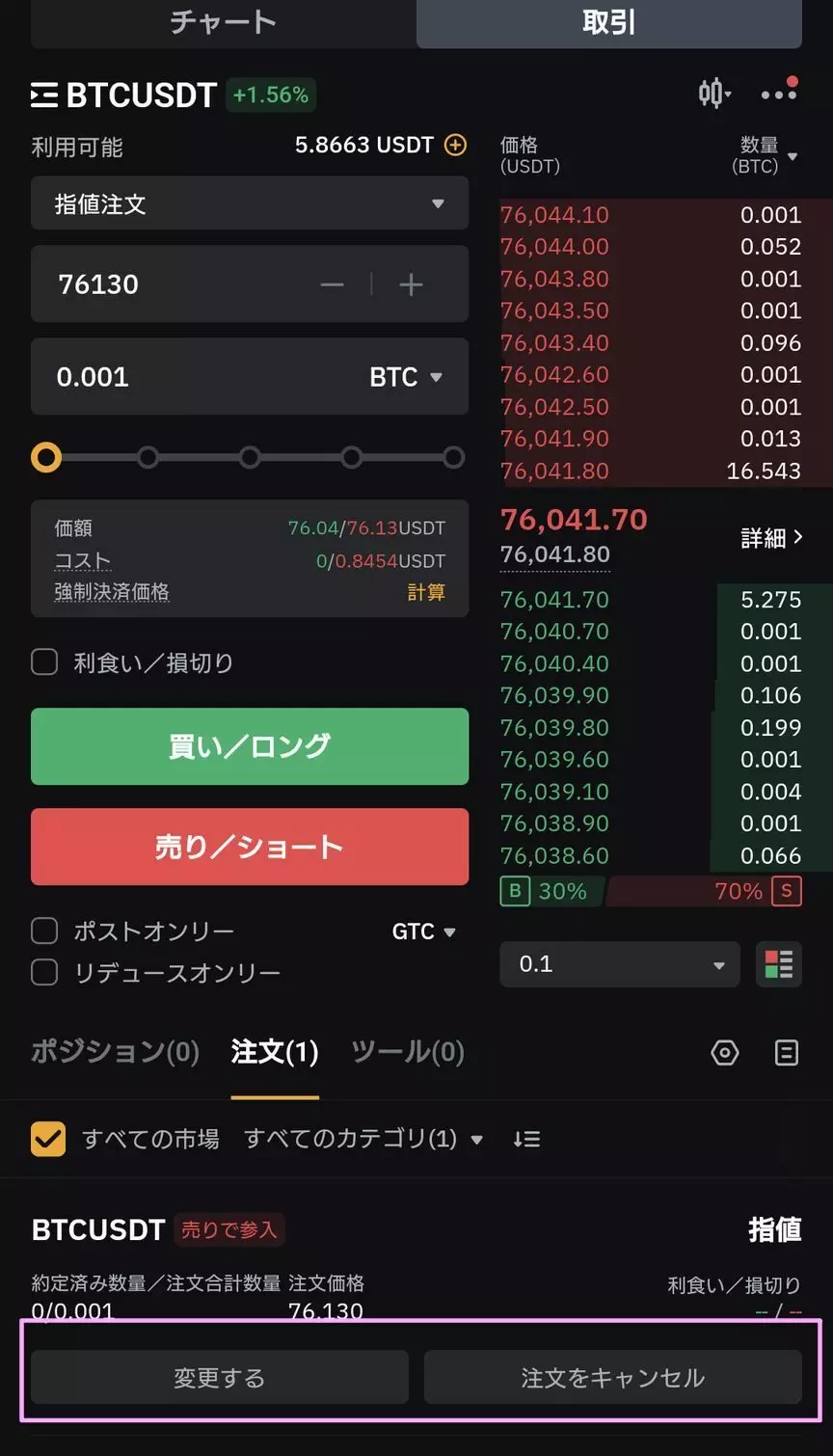The image size is (833, 1456).
Task: Add funds with the plus icon beside USDT
Action: pyautogui.click(x=455, y=146)
